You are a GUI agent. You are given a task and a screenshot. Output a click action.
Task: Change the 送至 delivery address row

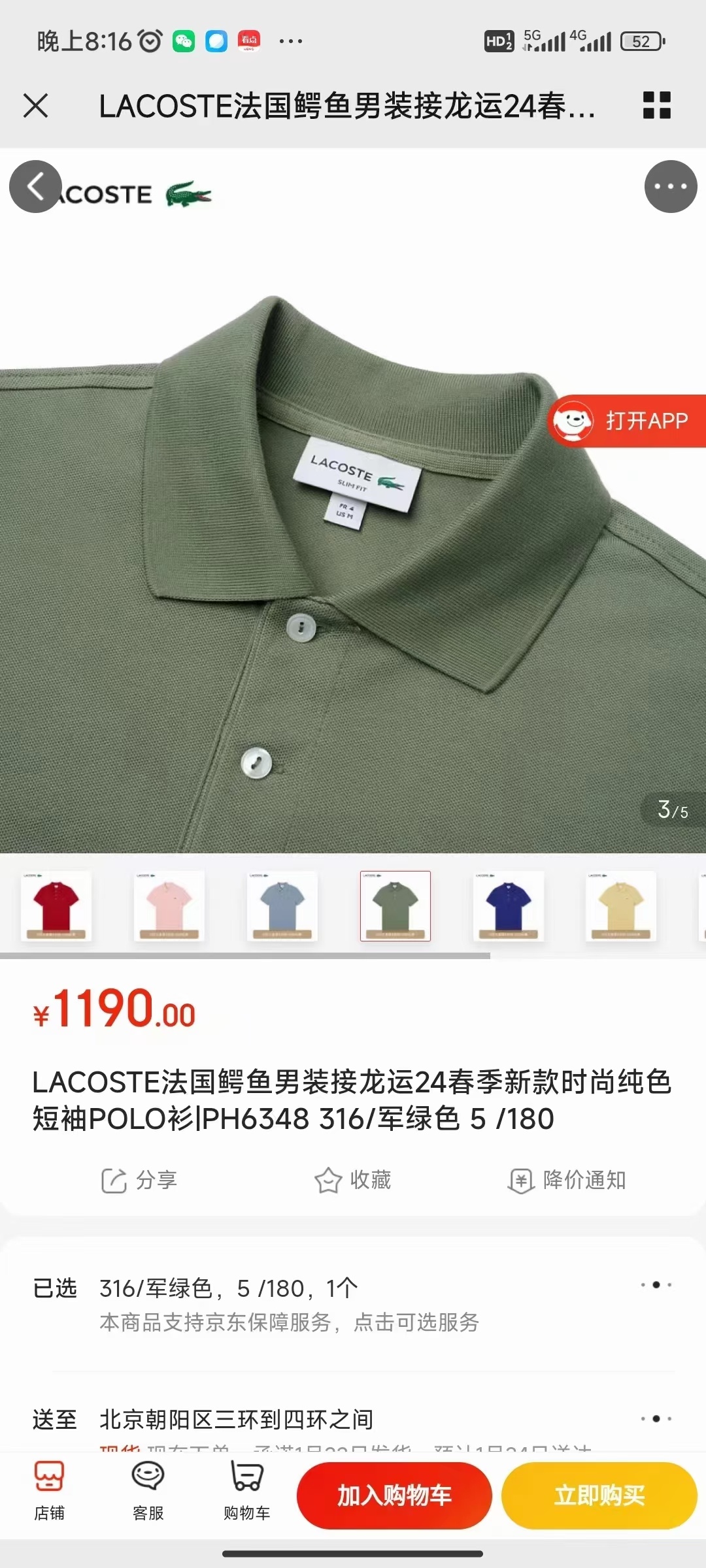[353, 1419]
